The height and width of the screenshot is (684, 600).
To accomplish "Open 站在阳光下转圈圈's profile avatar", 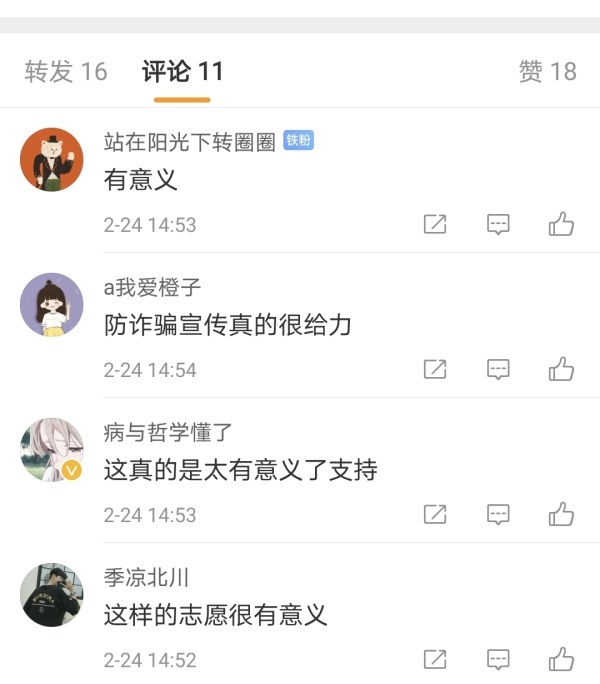I will point(51,159).
